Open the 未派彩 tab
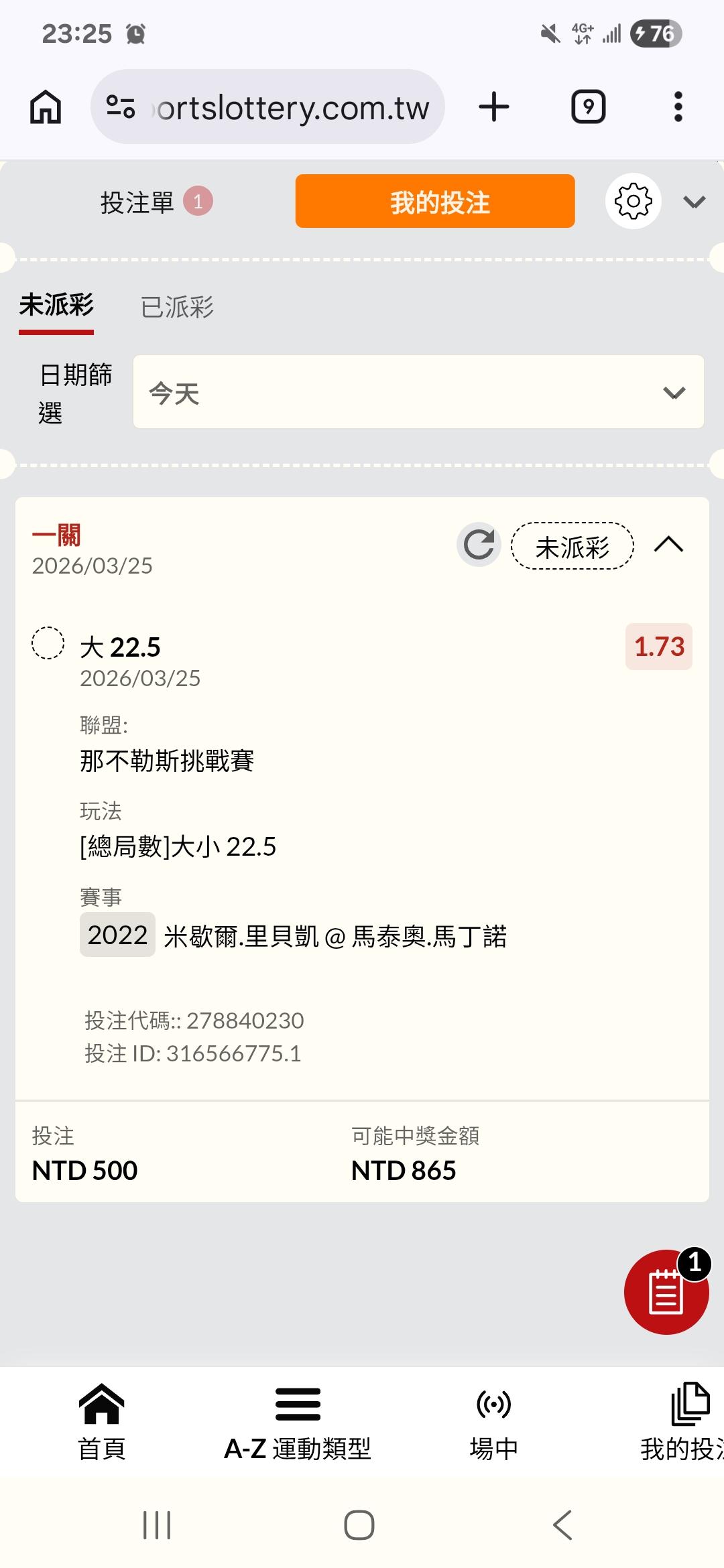This screenshot has width=724, height=1568. tap(56, 306)
